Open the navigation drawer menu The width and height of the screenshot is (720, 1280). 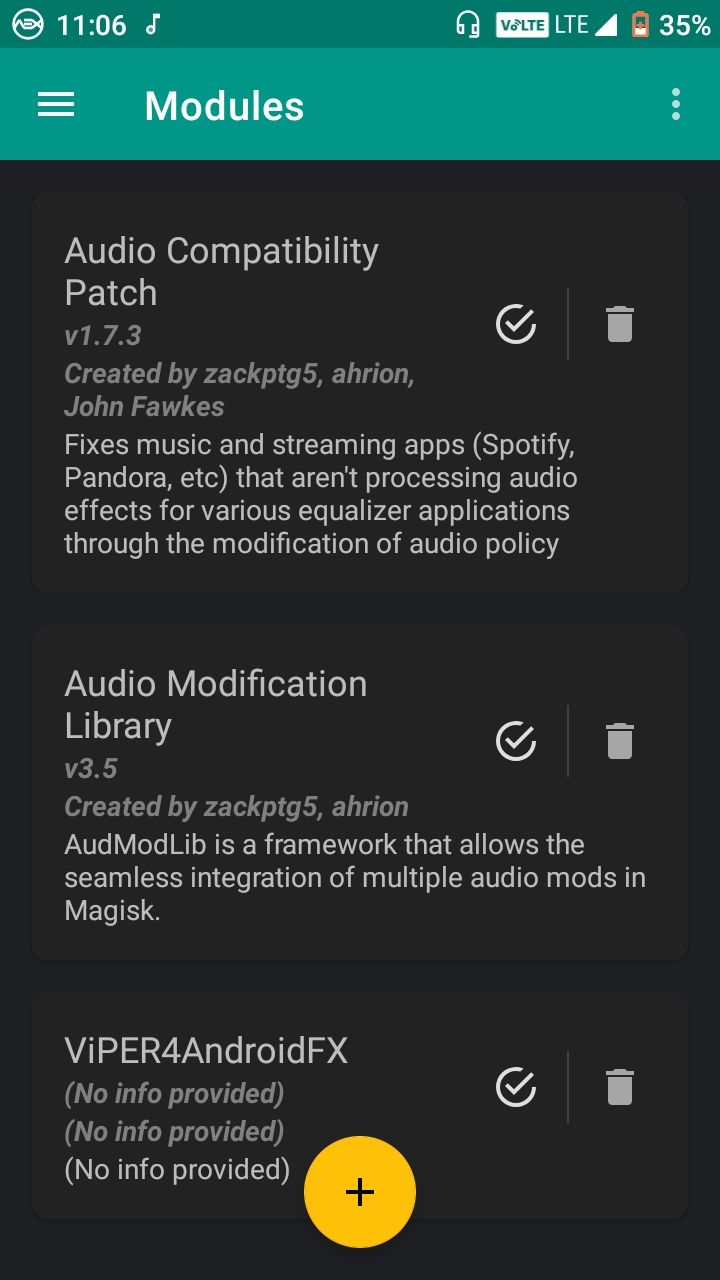[56, 105]
